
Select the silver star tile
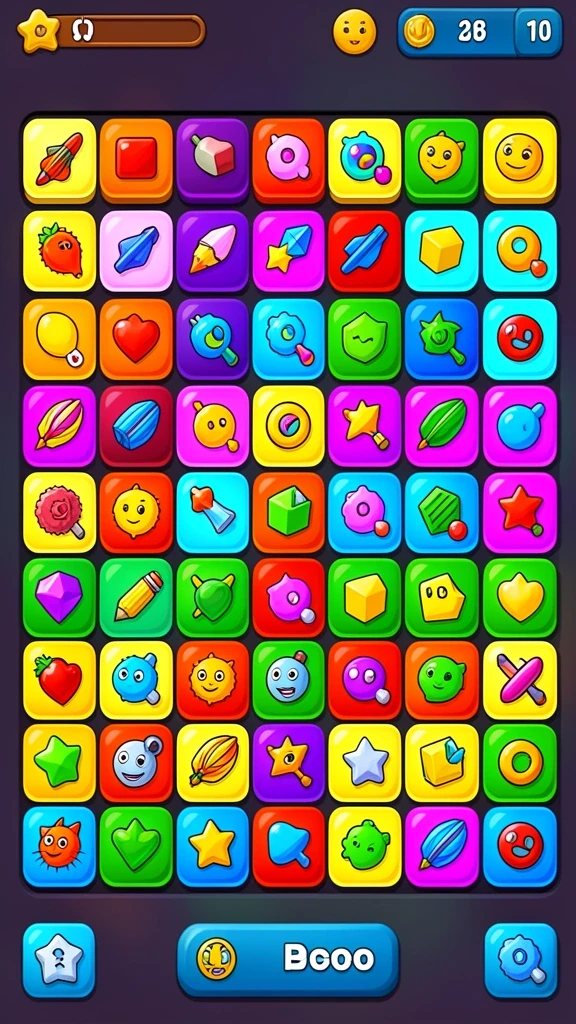coord(364,763)
